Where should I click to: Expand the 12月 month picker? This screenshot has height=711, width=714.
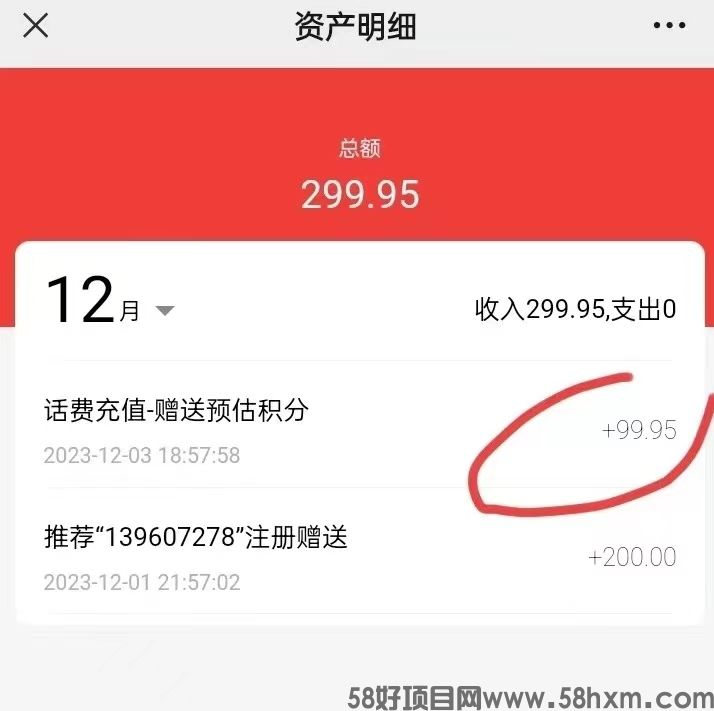click(x=164, y=311)
